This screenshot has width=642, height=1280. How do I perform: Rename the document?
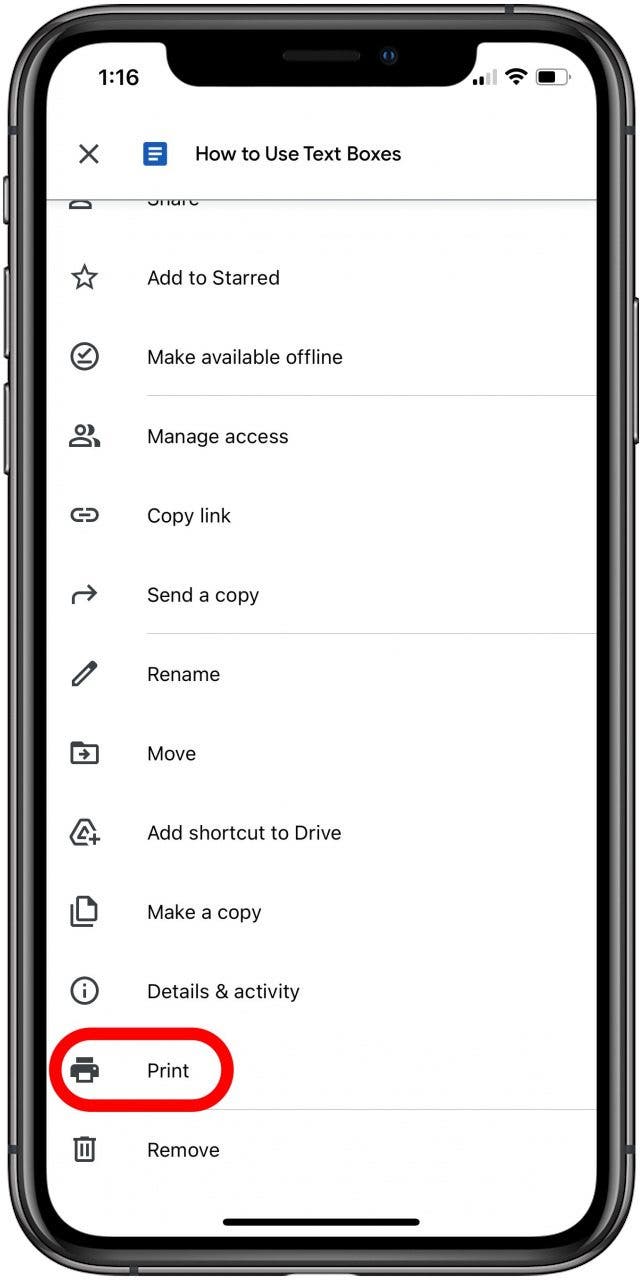183,674
